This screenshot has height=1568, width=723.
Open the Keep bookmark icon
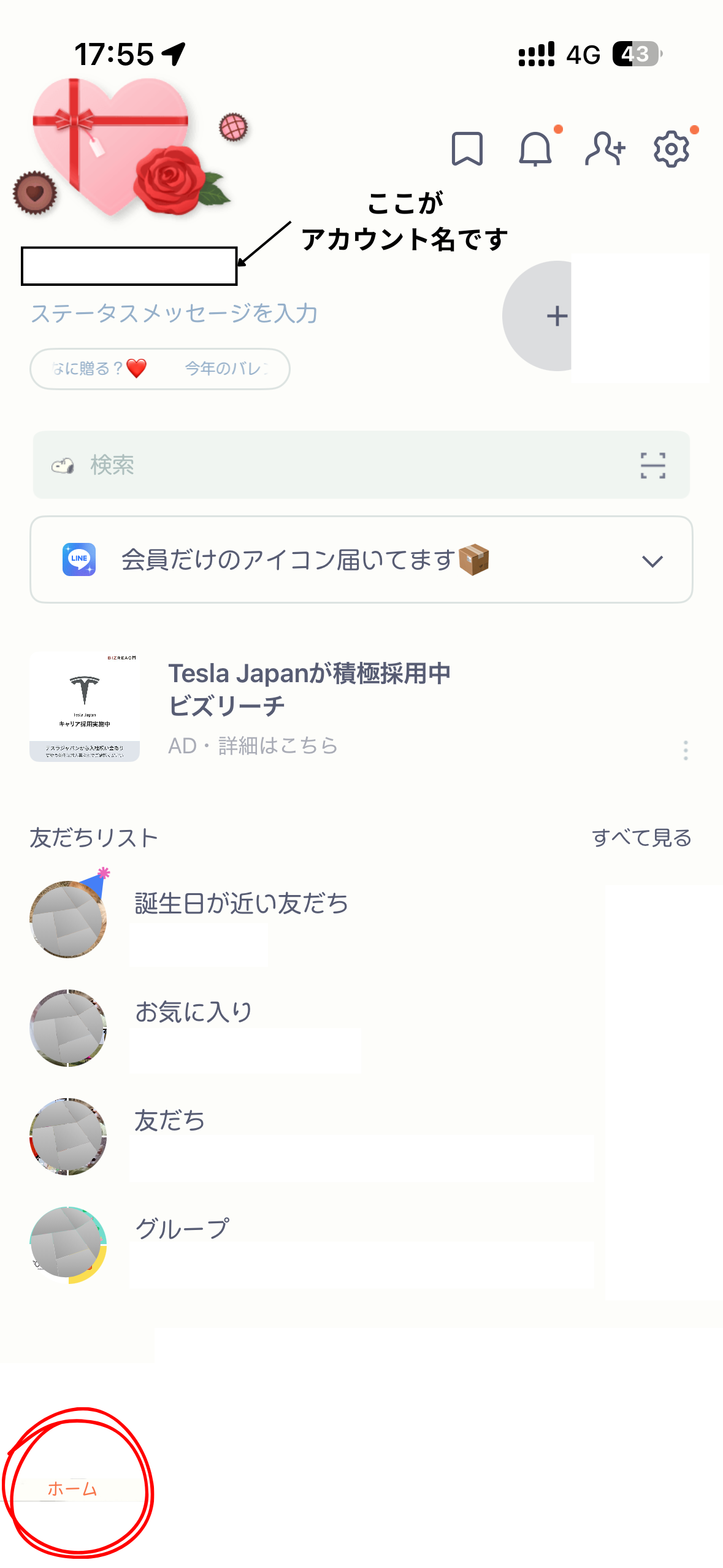[x=467, y=148]
